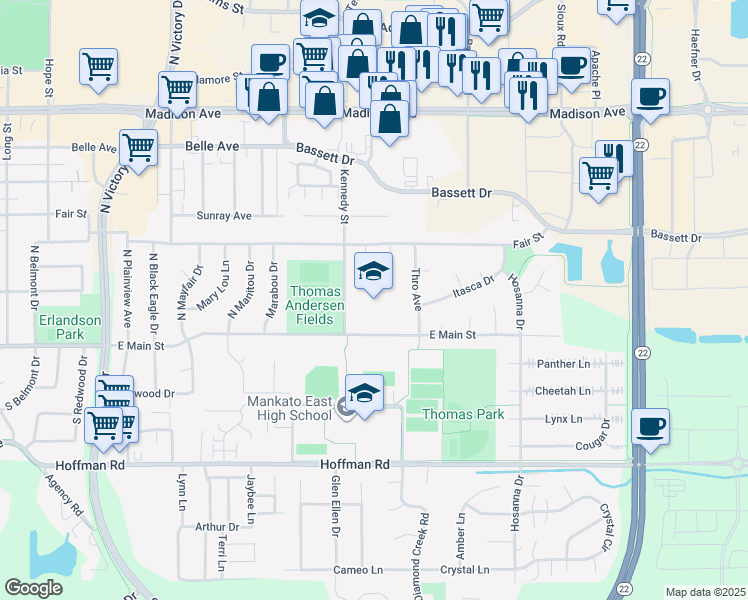
Task: Tap the grocery cart marker near Hope St
Action: tap(99, 68)
